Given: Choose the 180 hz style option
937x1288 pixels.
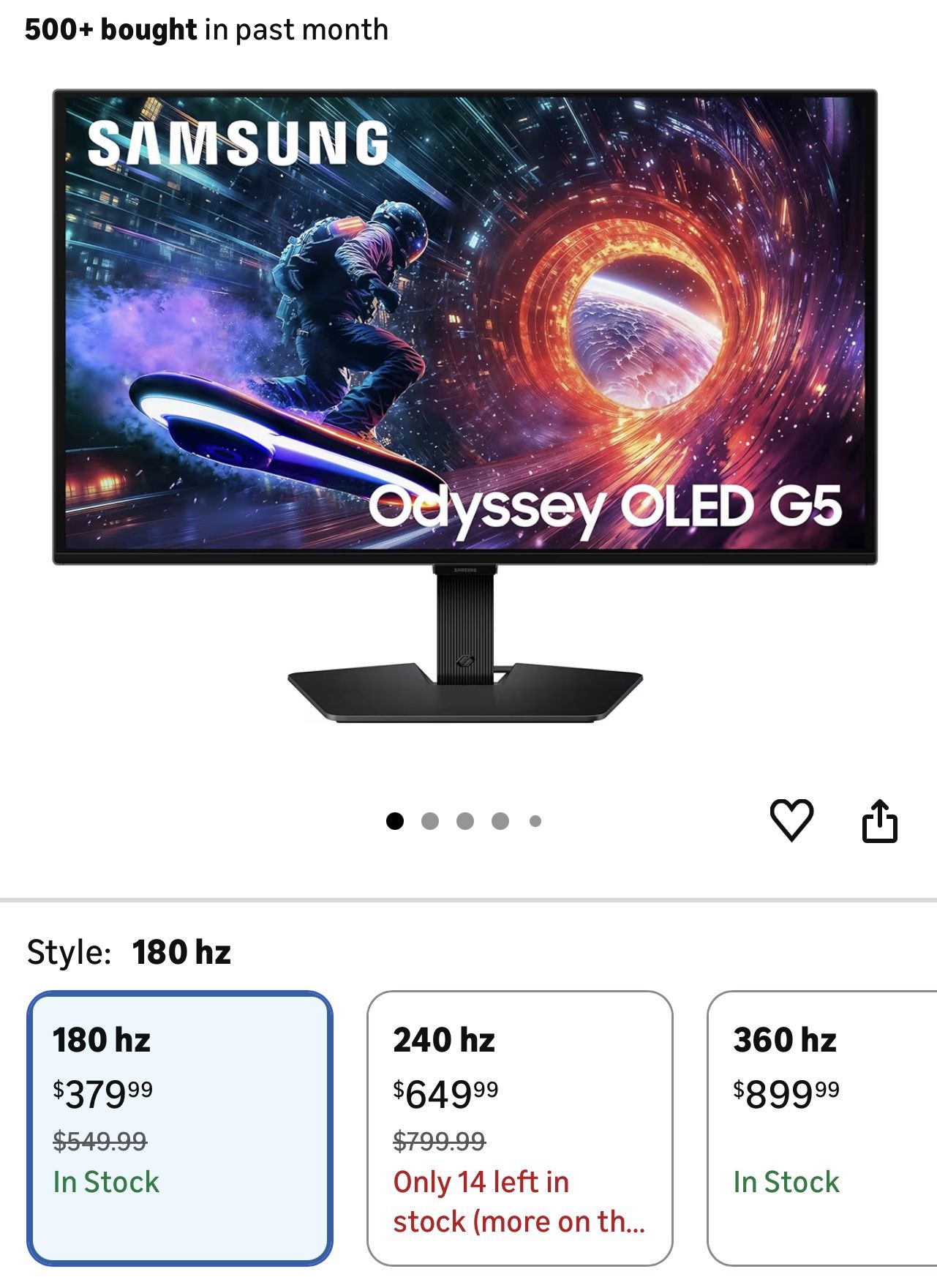Looking at the screenshot, I should (x=180, y=1128).
